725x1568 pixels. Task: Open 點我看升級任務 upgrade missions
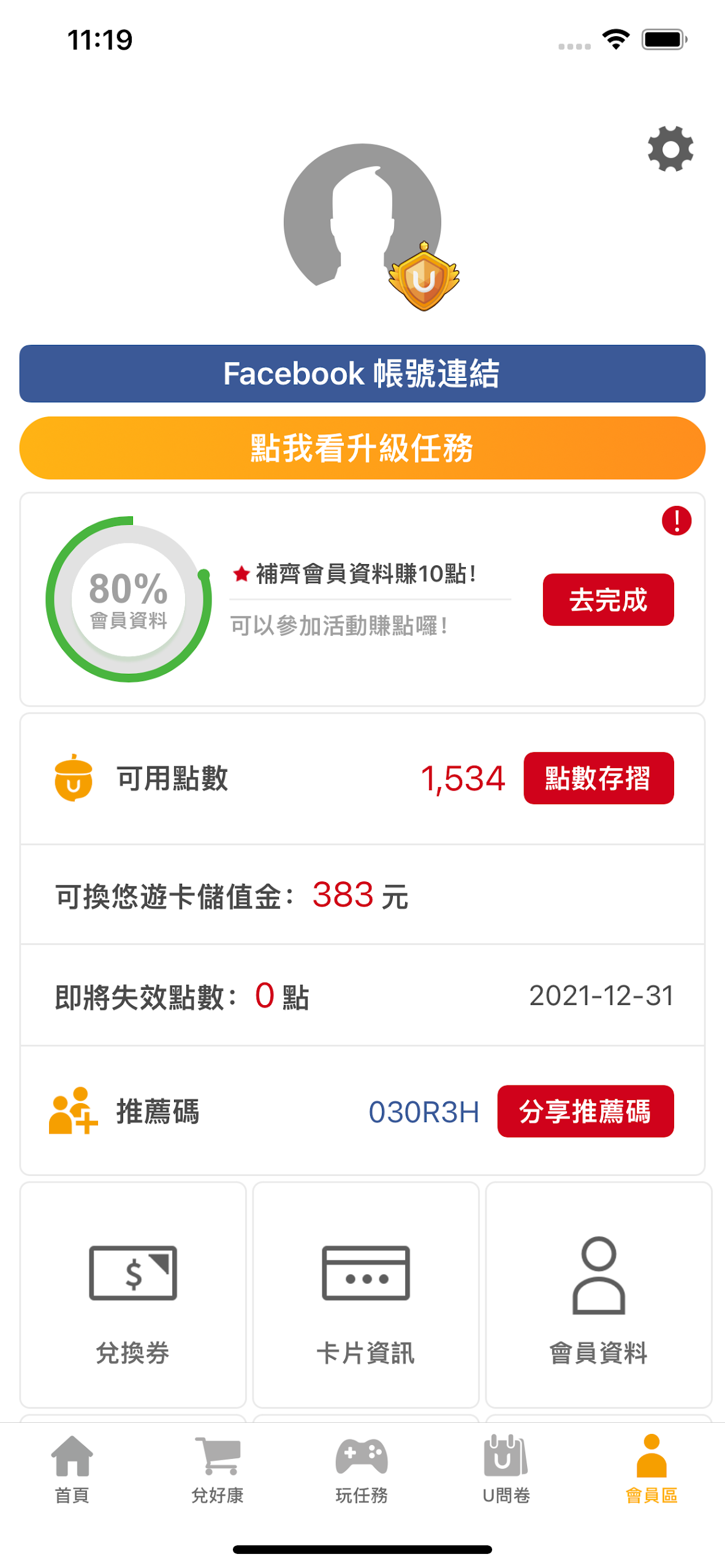click(362, 448)
